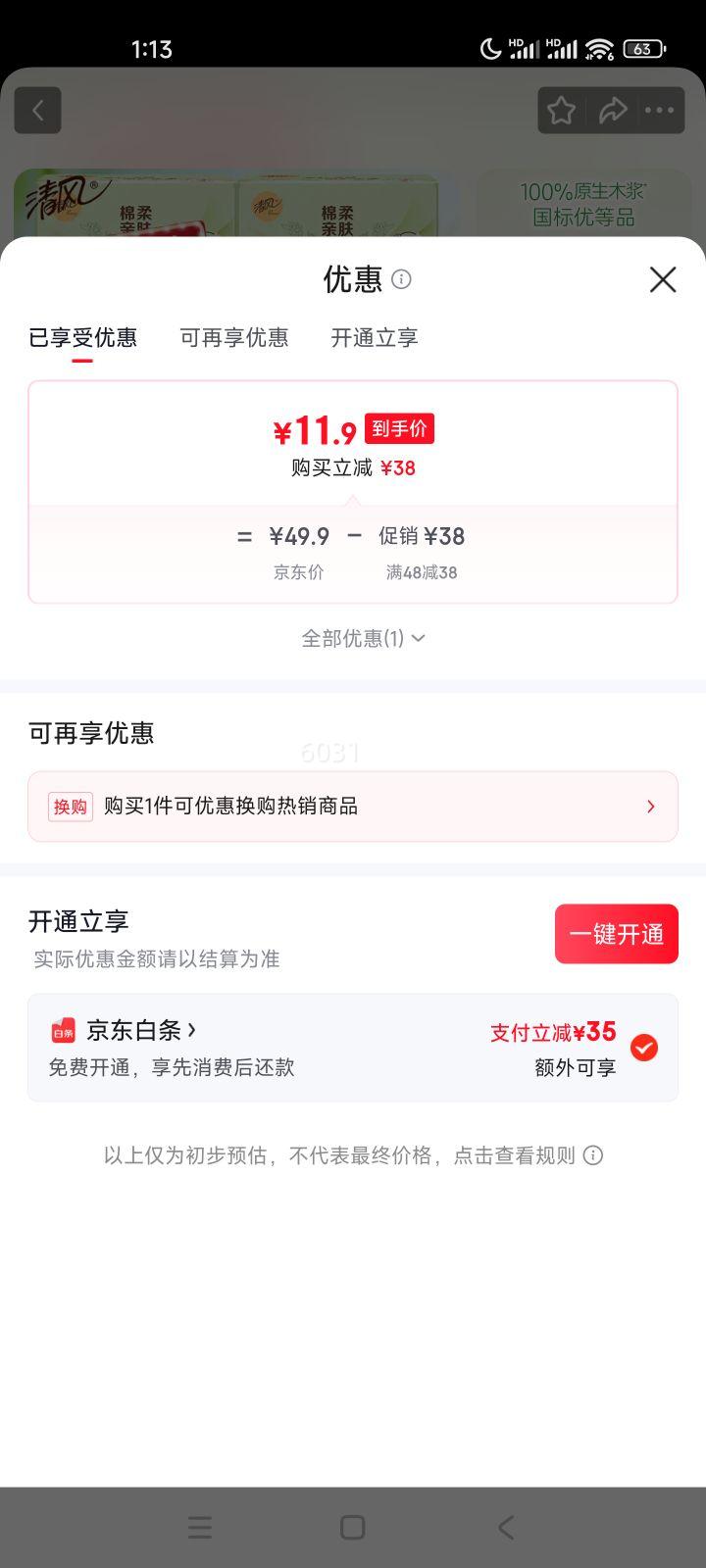Tap the star icon to favorite the product
706x1568 pixels.
(561, 110)
